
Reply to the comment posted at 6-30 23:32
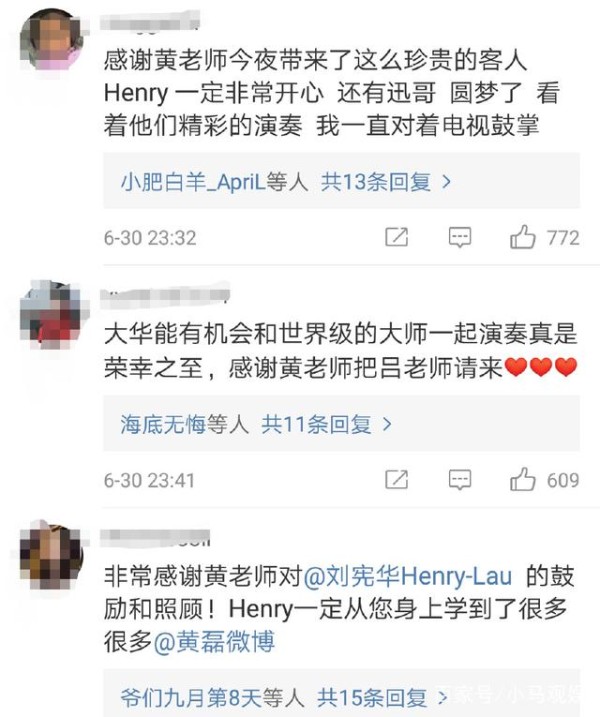click(459, 238)
